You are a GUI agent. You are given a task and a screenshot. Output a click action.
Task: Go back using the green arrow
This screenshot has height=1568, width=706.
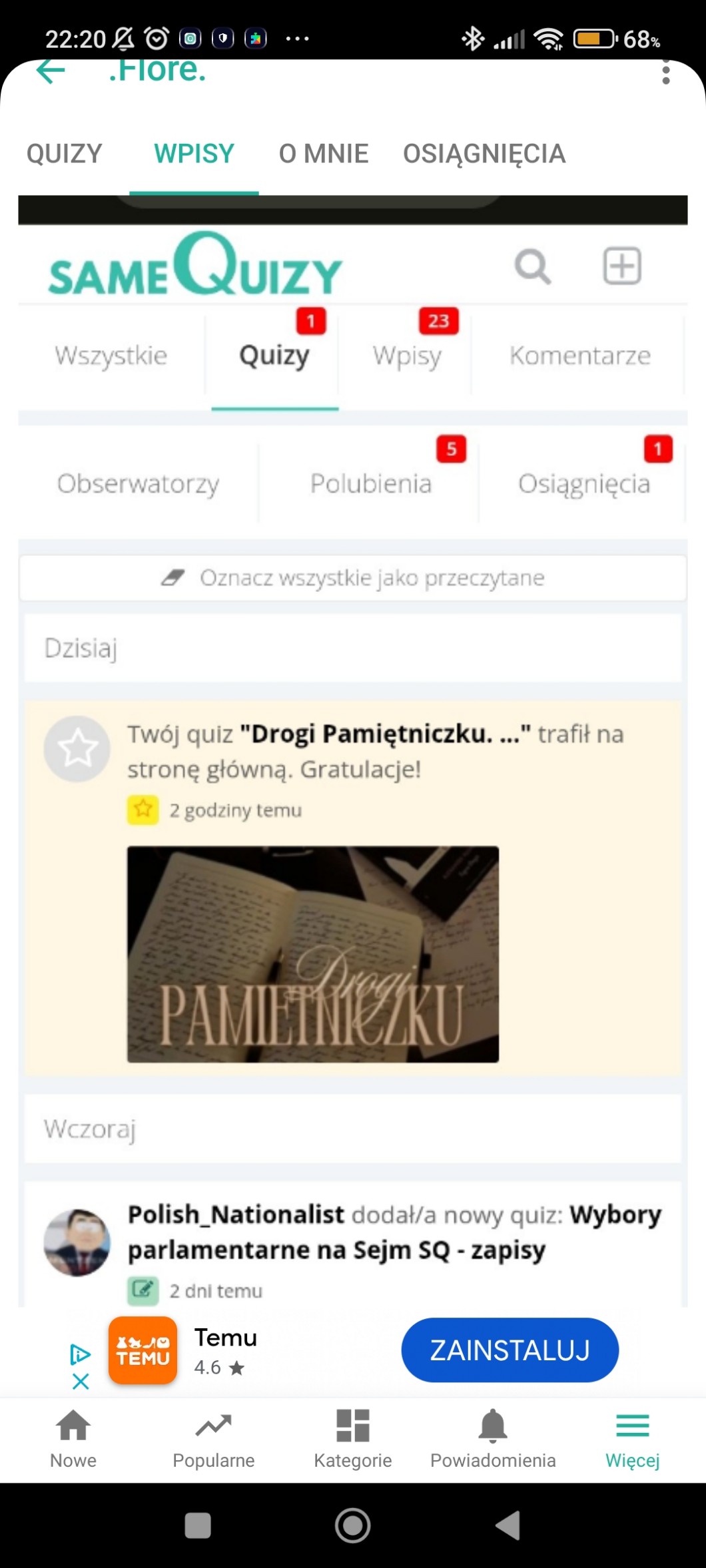[51, 71]
